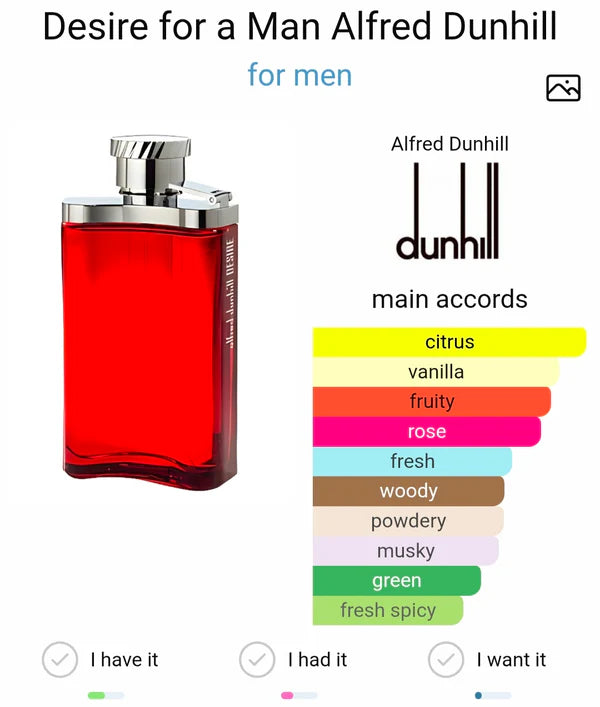Mark perfume as I want it
Screen dimensions: 600x707
click(446, 660)
